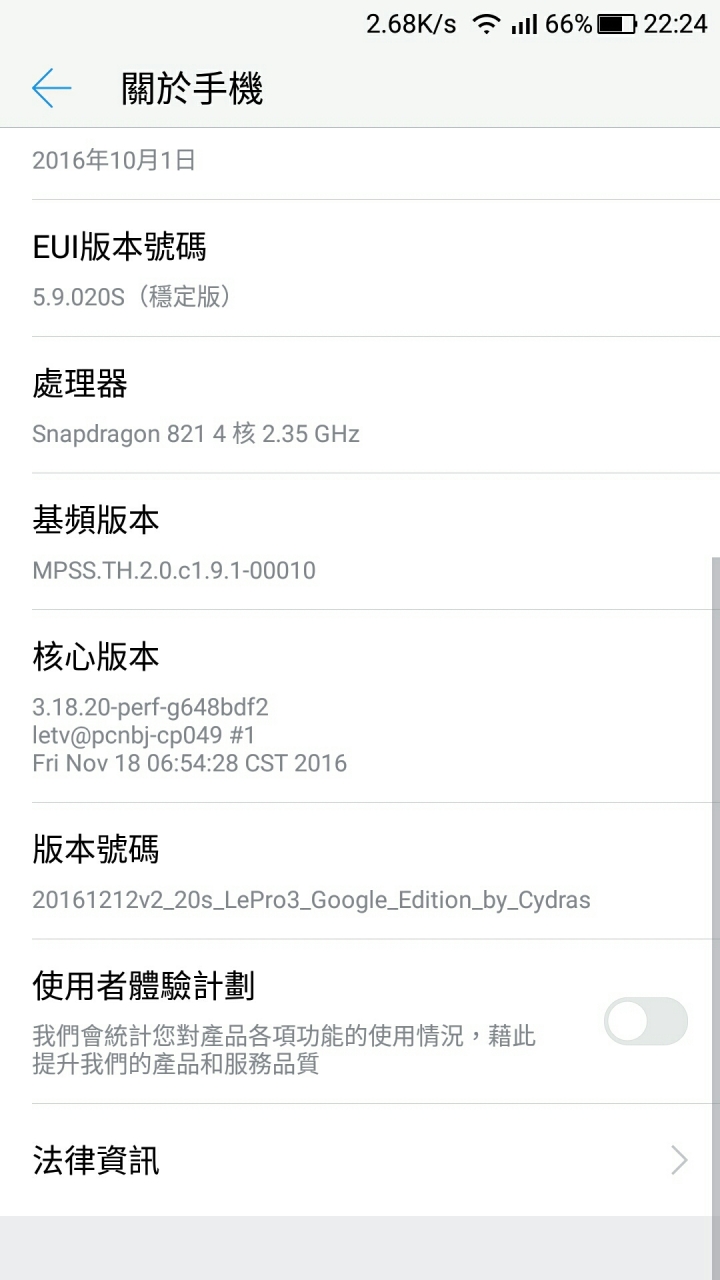
Task: Tap the 基頻版本 row
Action: tap(360, 542)
